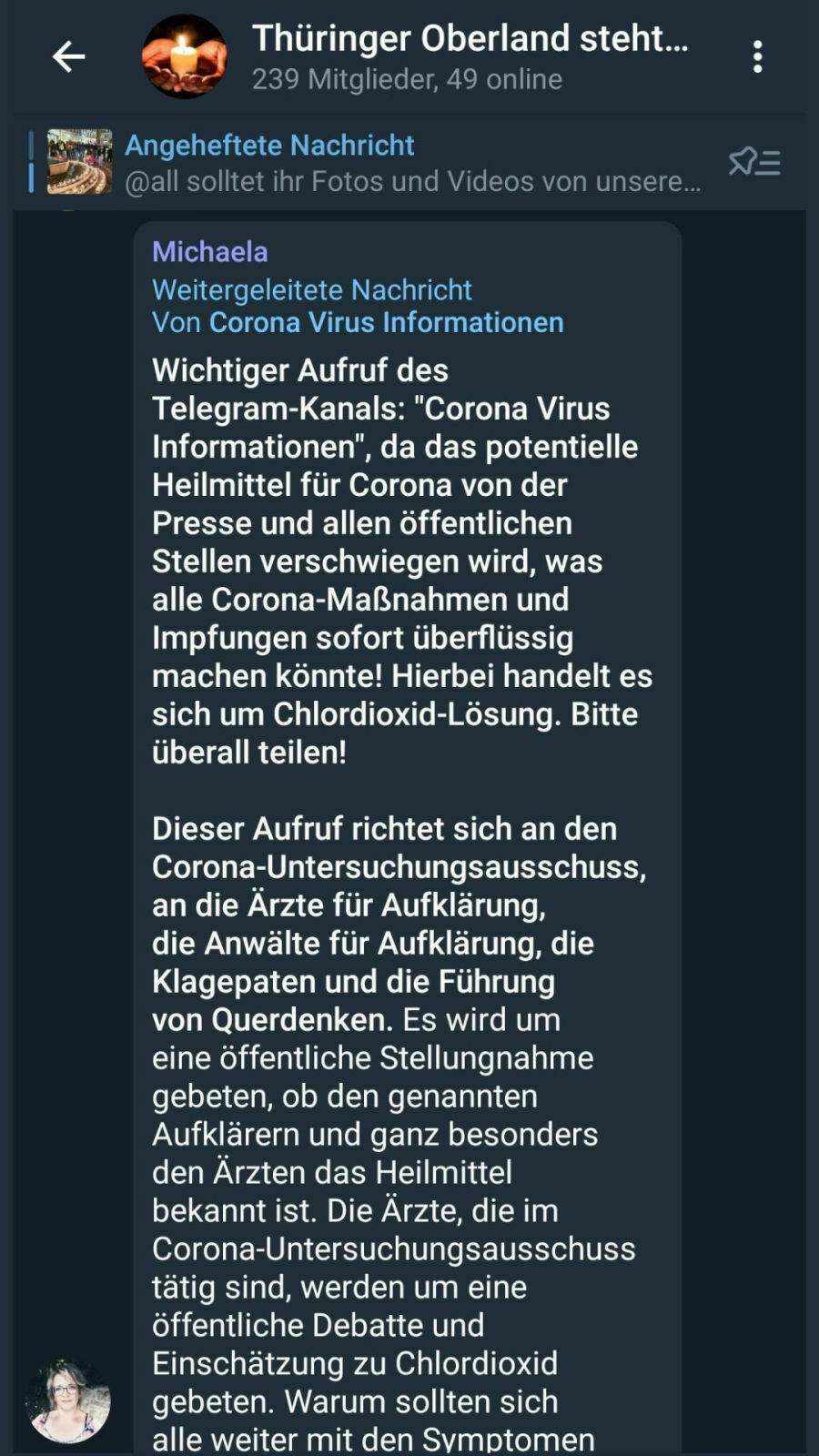Open the Corona Virus Informationen channel
Viewport: 819px width, 1456px height.
point(386,322)
